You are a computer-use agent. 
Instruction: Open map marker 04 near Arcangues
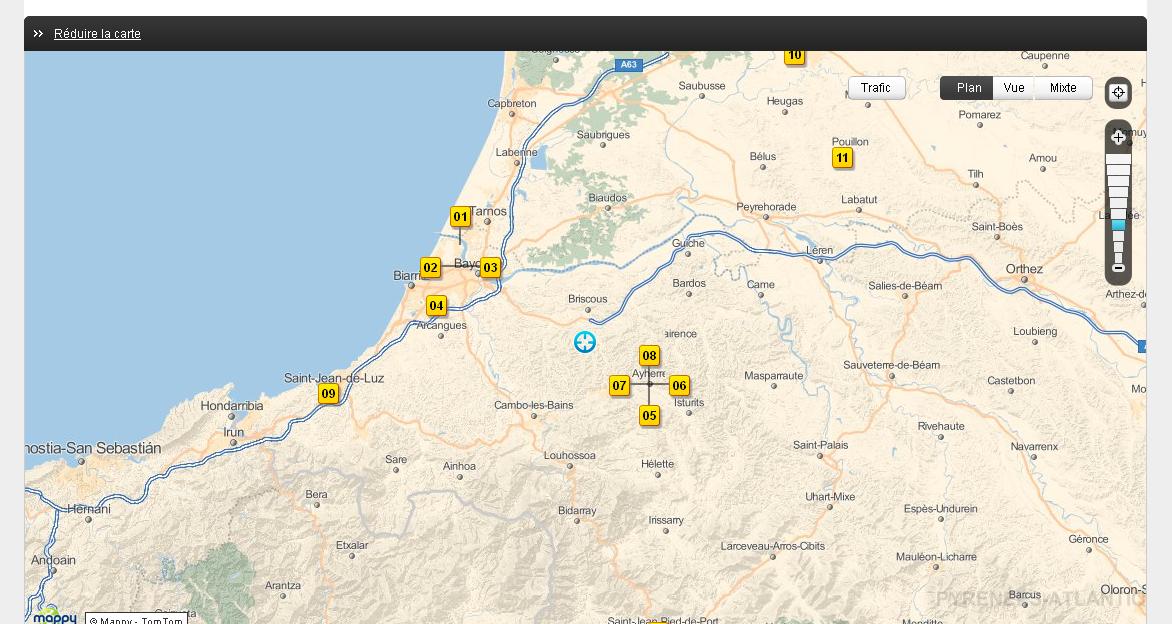click(x=436, y=306)
